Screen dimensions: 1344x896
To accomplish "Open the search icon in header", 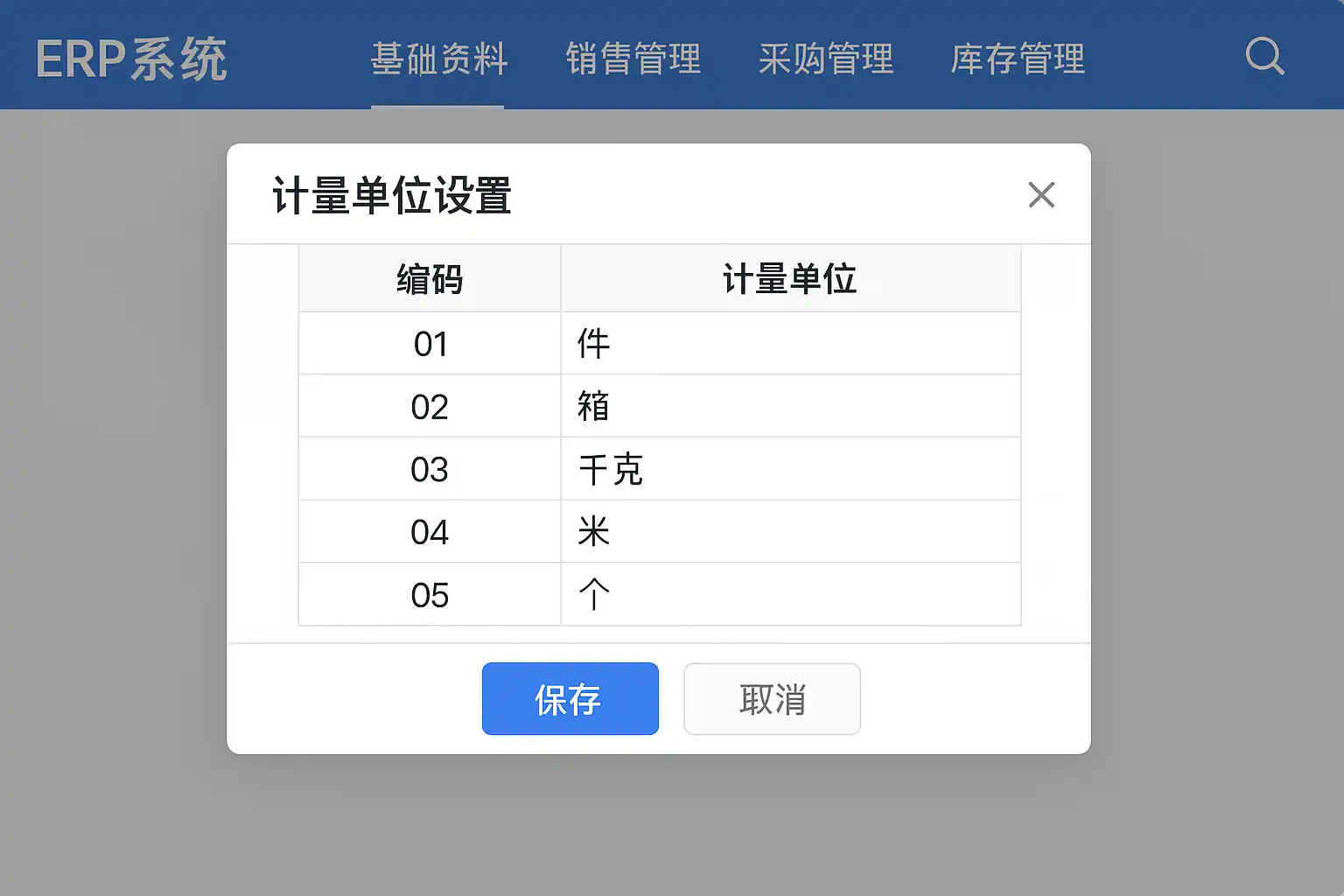I will coord(1264,57).
